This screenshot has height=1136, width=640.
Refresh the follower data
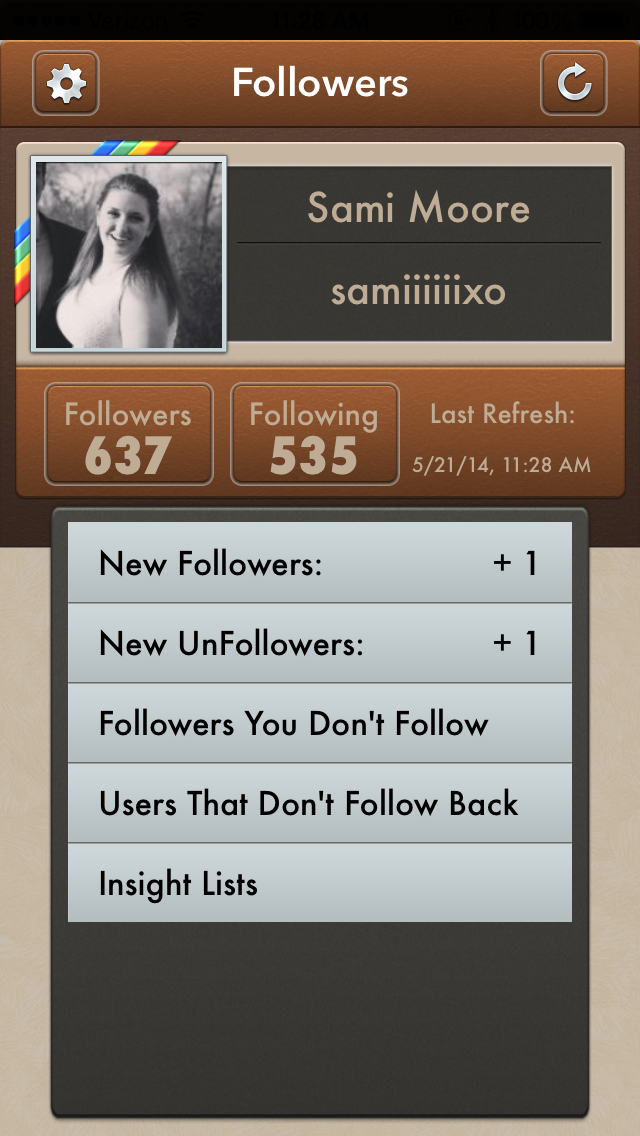574,84
